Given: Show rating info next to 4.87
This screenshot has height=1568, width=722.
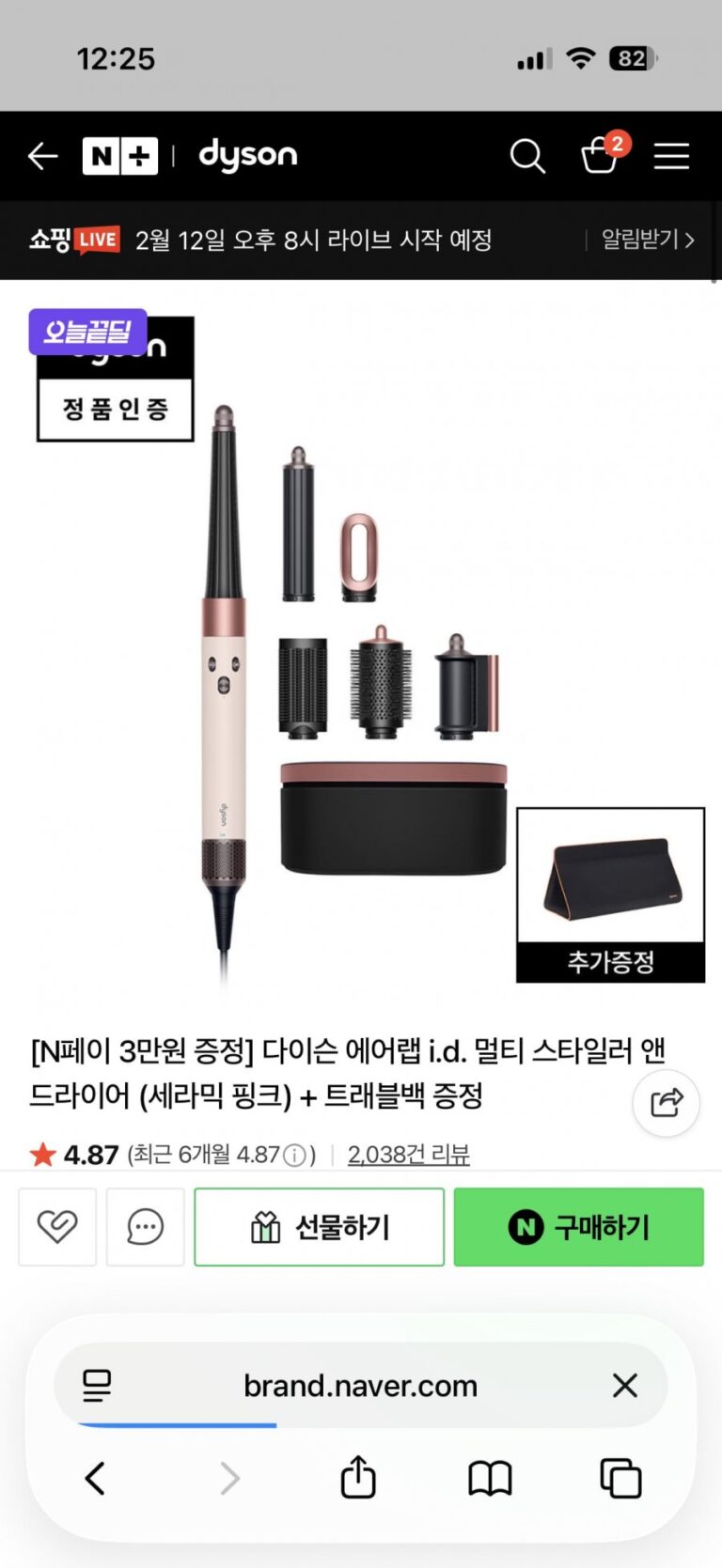Looking at the screenshot, I should (x=295, y=1155).
